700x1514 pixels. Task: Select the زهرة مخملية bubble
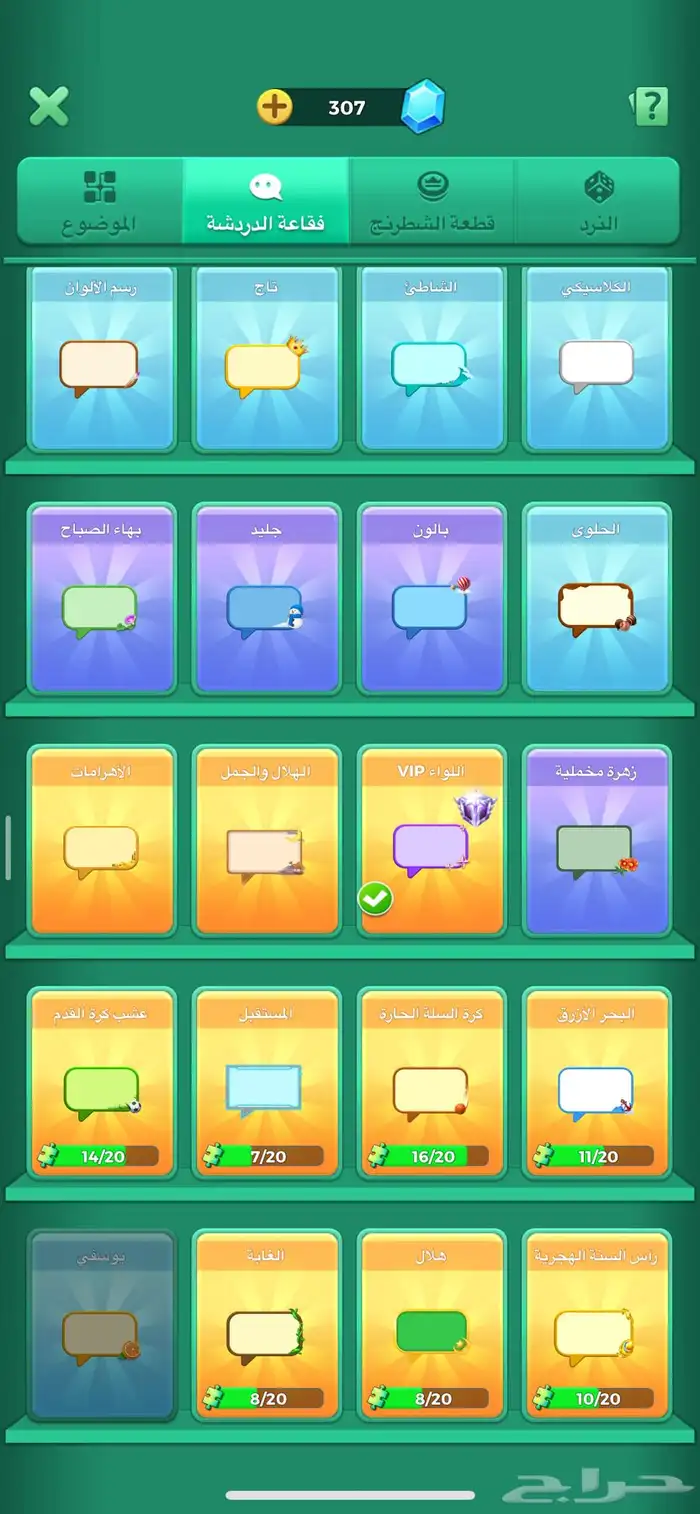coord(597,842)
